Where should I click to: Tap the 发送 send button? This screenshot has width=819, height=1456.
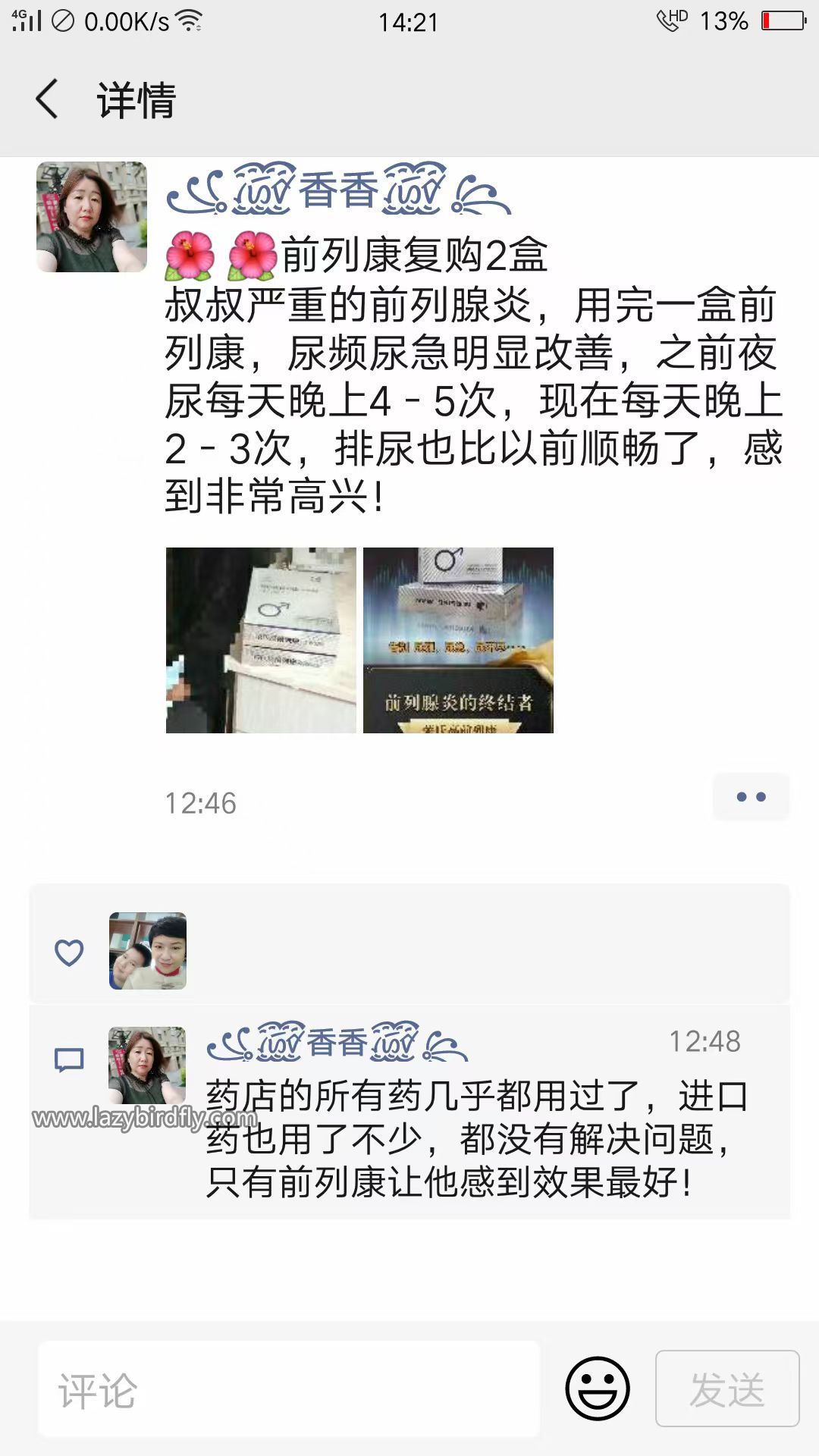click(x=726, y=1389)
